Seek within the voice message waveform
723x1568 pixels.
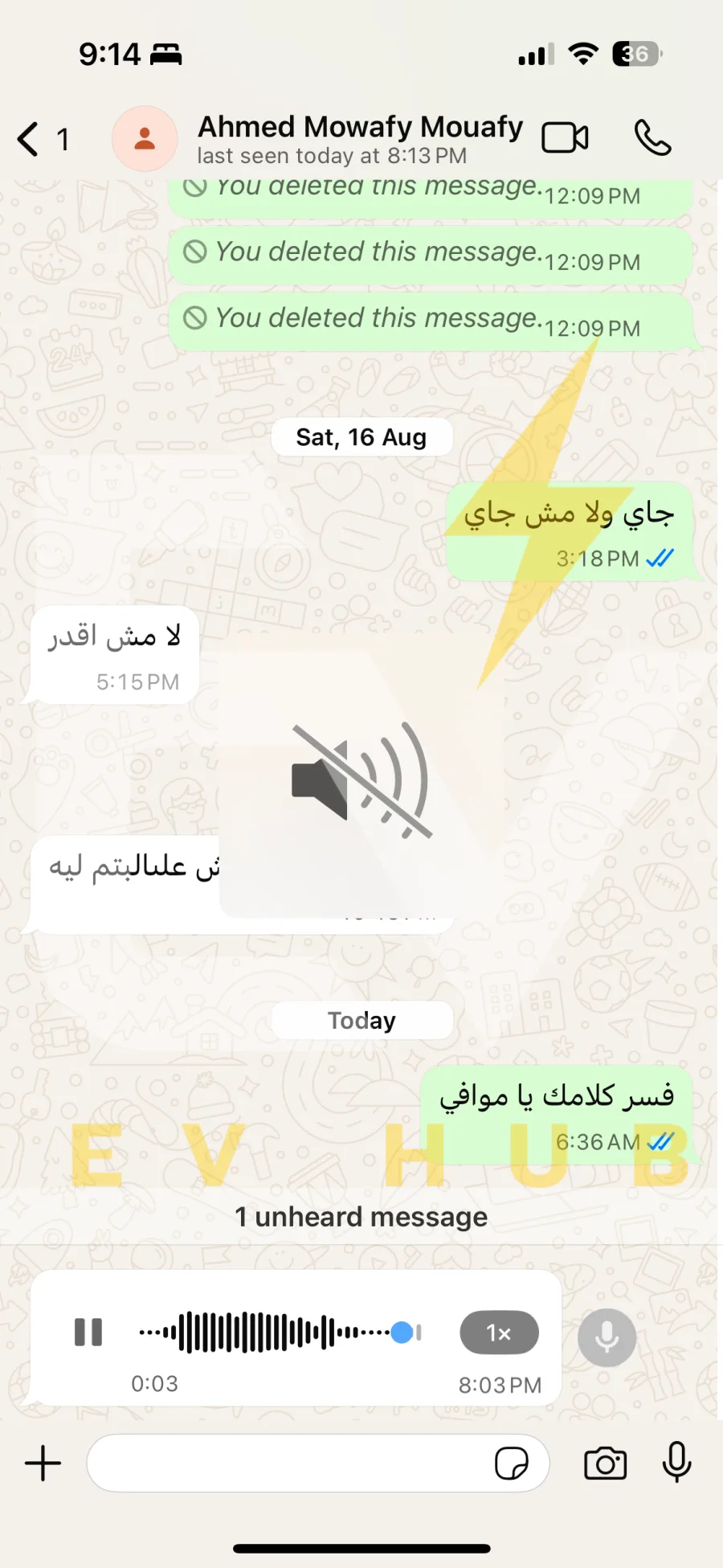(280, 1333)
